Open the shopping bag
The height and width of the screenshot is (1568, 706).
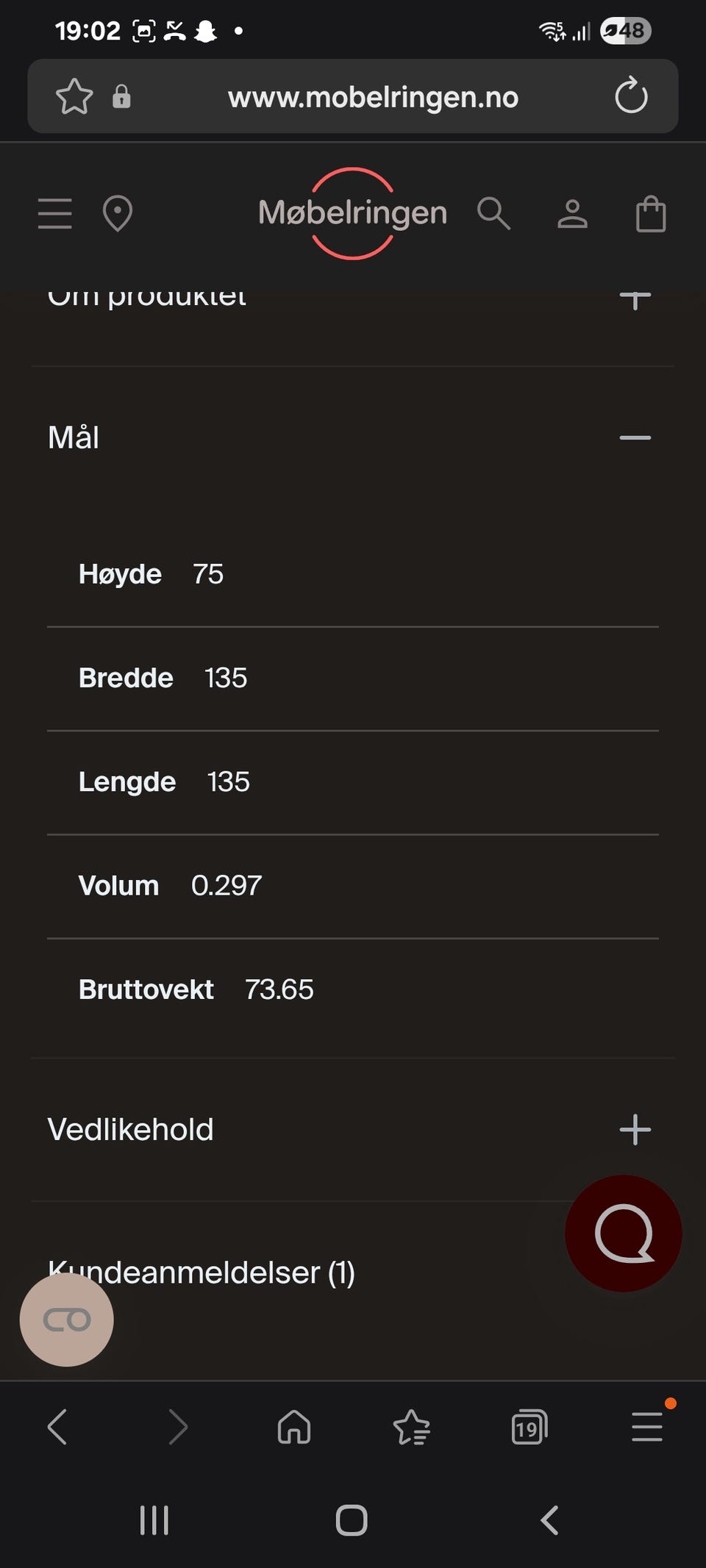pyautogui.click(x=651, y=214)
